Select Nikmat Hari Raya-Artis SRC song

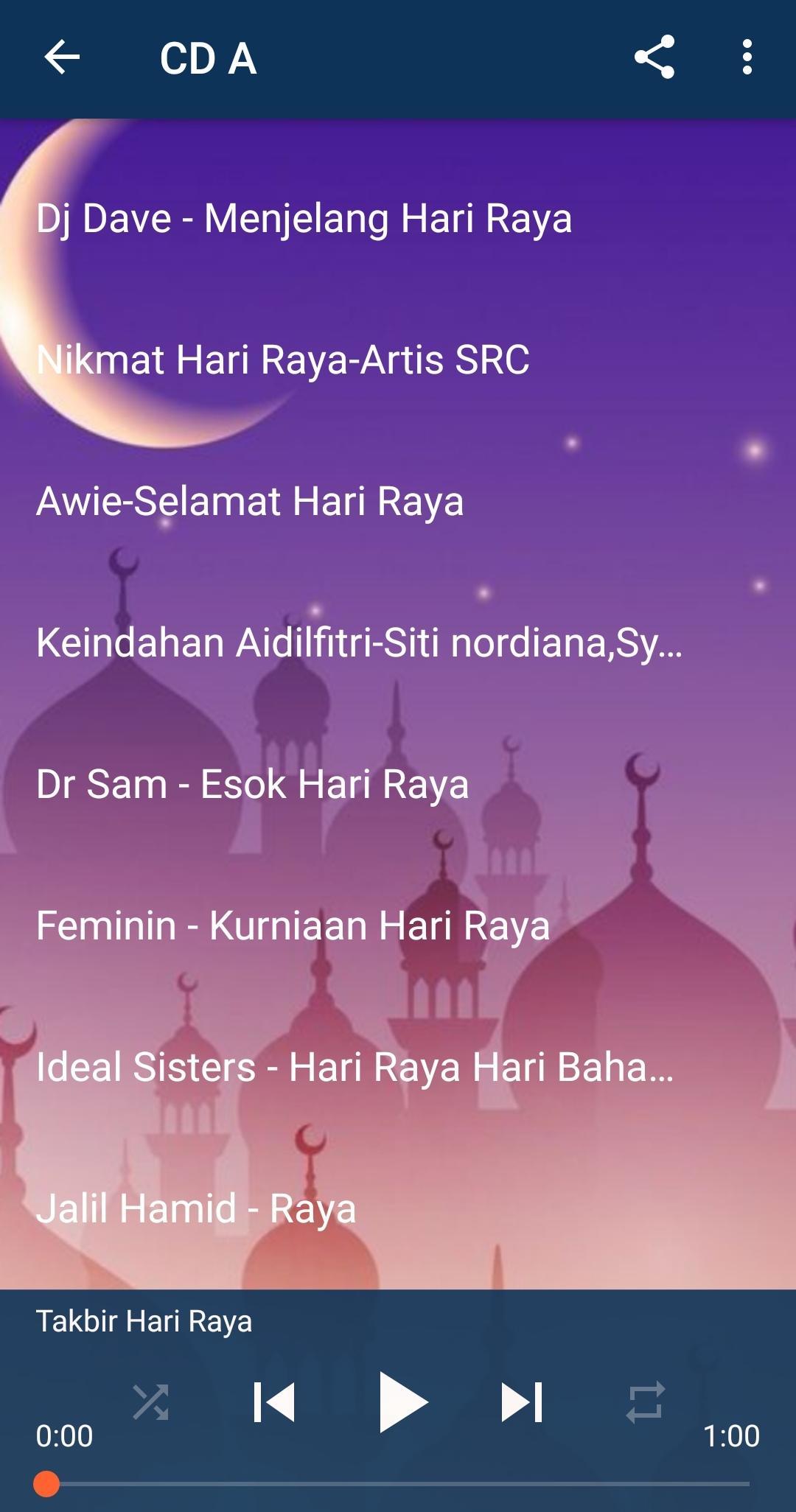283,360
